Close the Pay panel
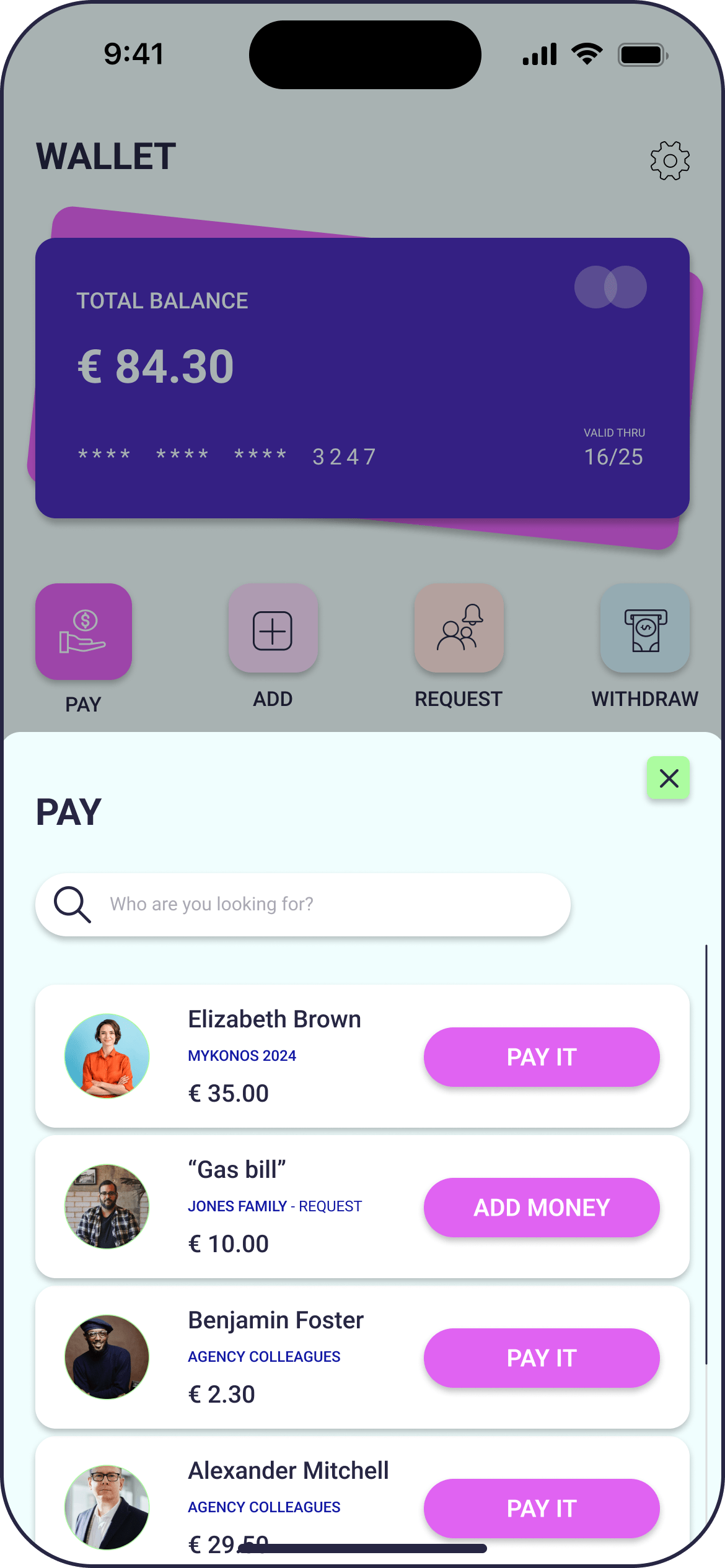This screenshot has width=725, height=1568. [668, 778]
